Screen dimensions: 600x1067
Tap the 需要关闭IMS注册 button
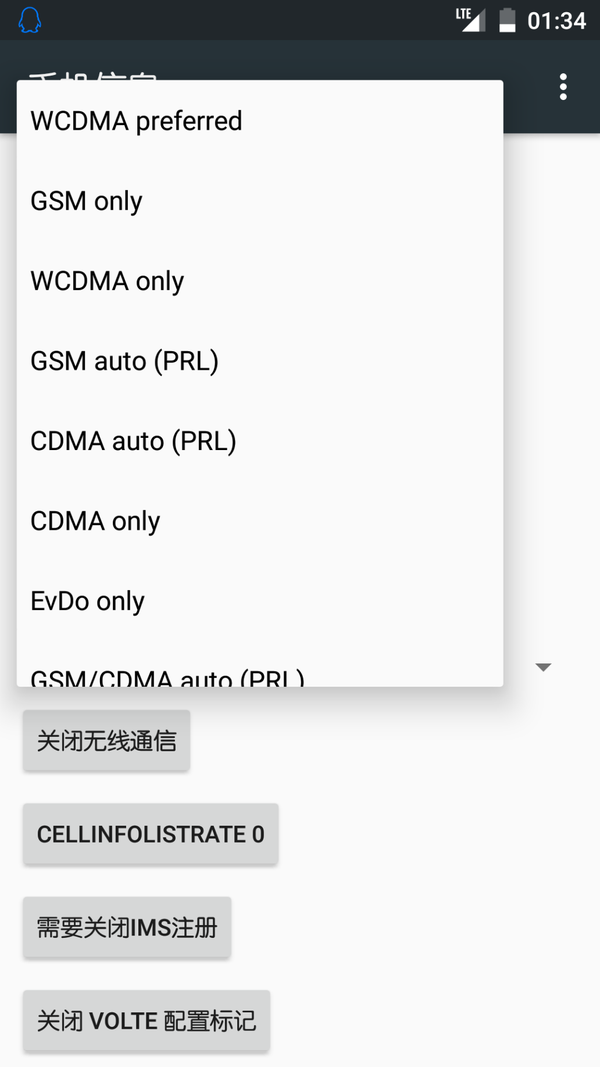click(x=127, y=928)
